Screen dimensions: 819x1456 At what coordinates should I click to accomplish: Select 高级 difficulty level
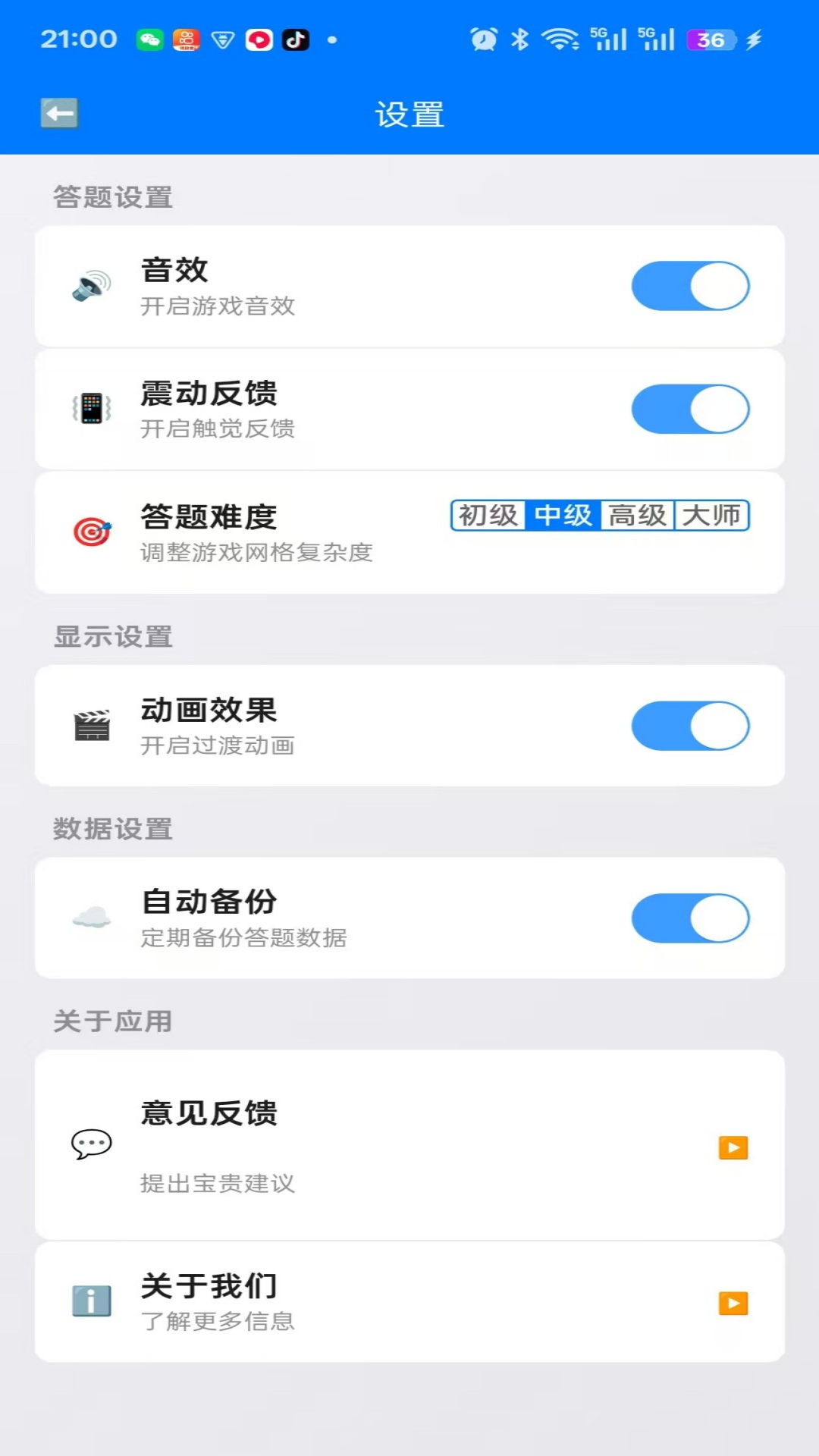click(x=637, y=516)
